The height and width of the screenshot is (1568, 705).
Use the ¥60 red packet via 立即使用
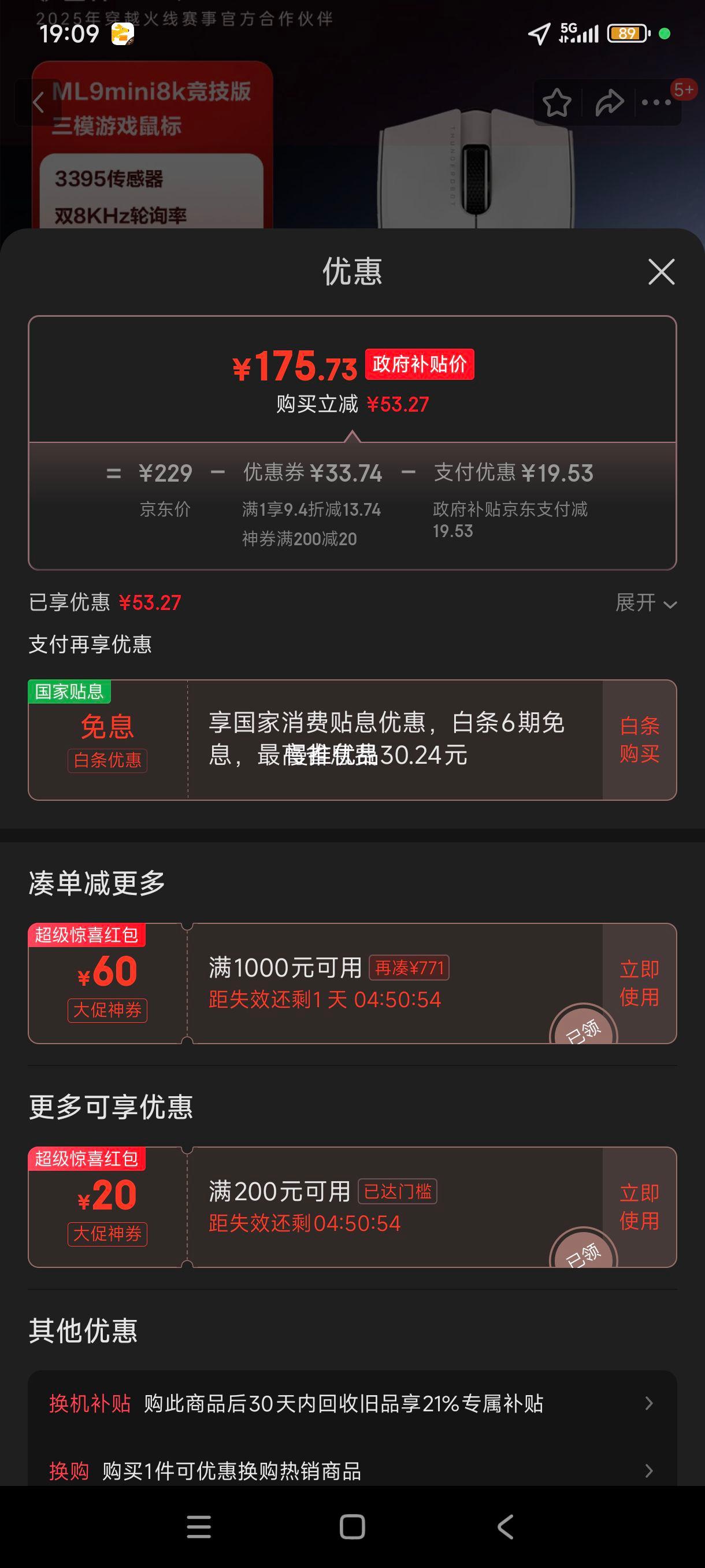(x=636, y=984)
